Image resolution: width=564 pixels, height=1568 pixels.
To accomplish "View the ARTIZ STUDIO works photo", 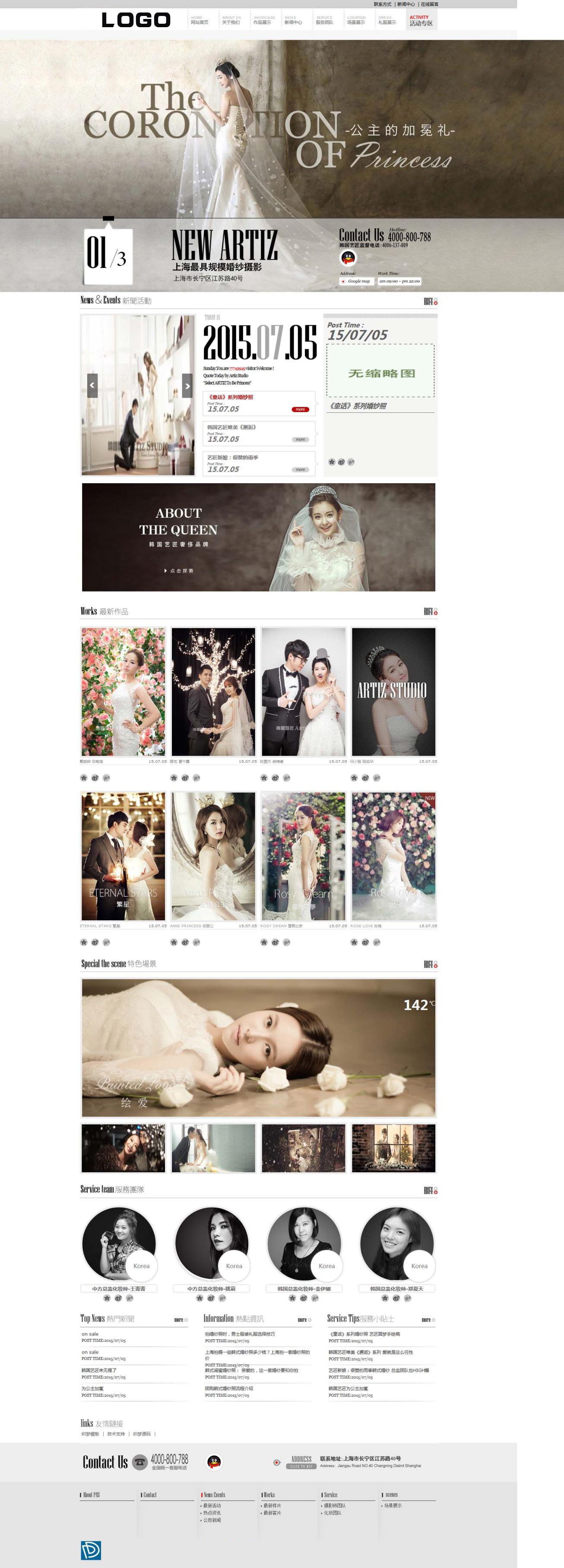I will [393, 692].
